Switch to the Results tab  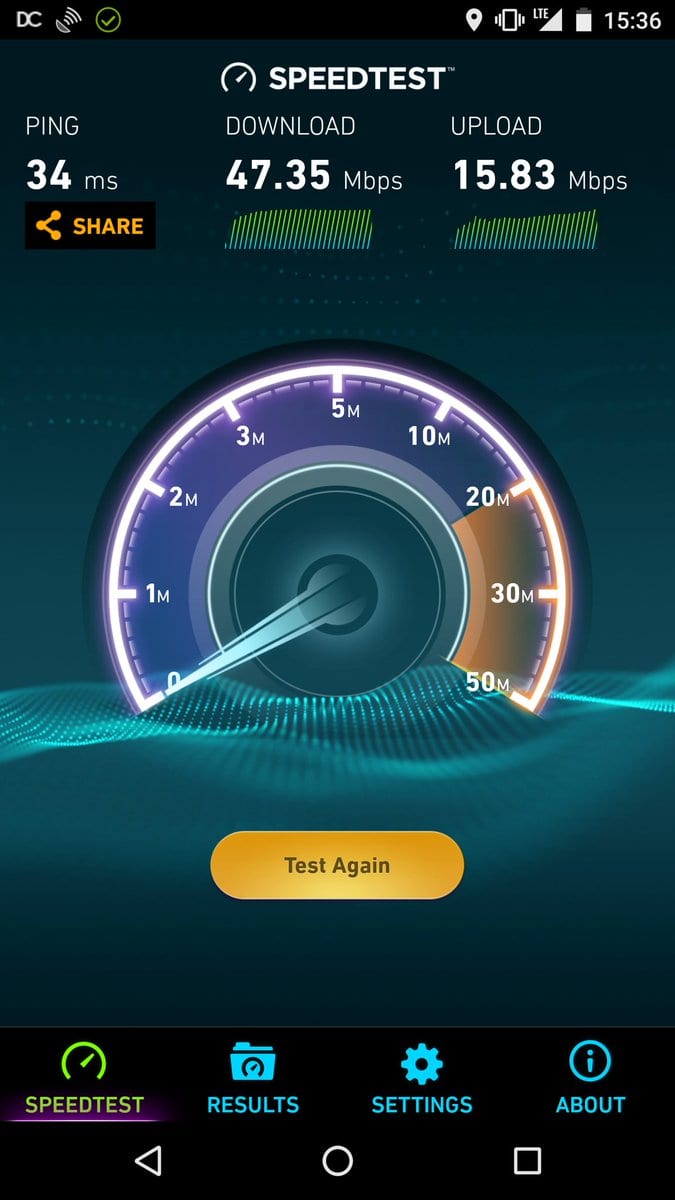pos(253,1079)
